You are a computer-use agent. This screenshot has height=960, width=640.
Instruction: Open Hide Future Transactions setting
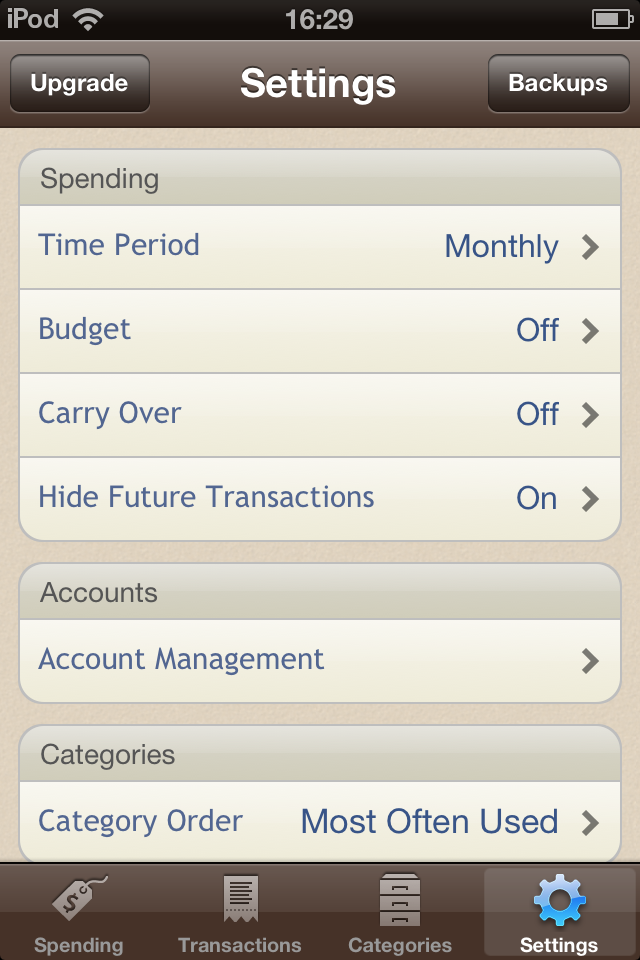coord(320,498)
